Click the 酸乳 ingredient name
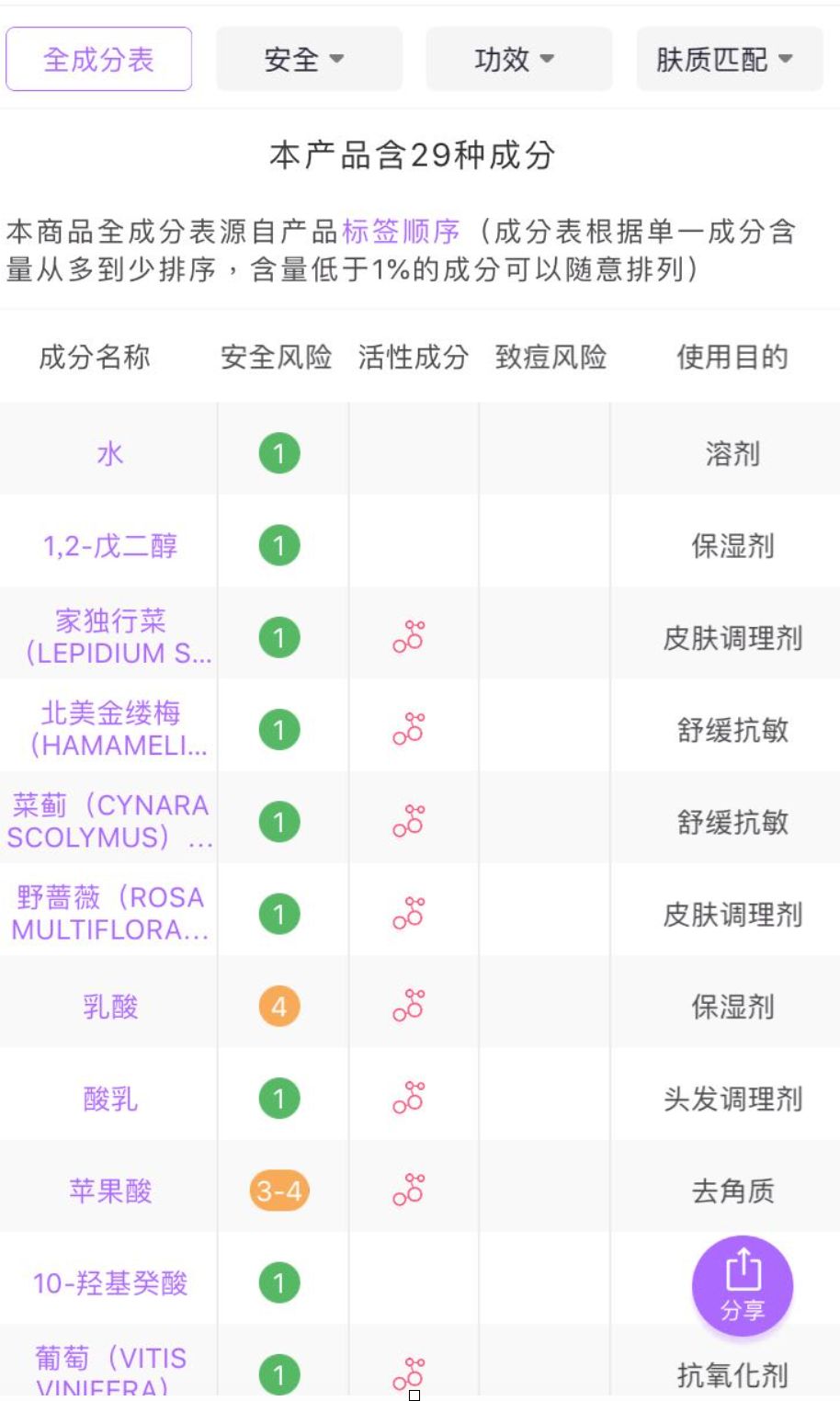Screen dimensions: 840x1401 109,1096
